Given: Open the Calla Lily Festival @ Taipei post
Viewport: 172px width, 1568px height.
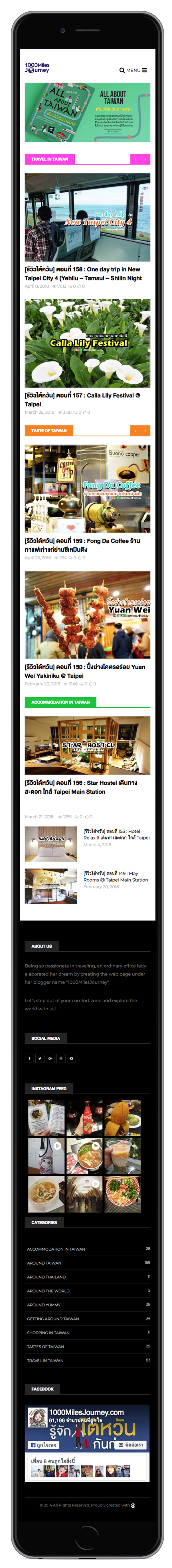Looking at the screenshot, I should (82, 399).
